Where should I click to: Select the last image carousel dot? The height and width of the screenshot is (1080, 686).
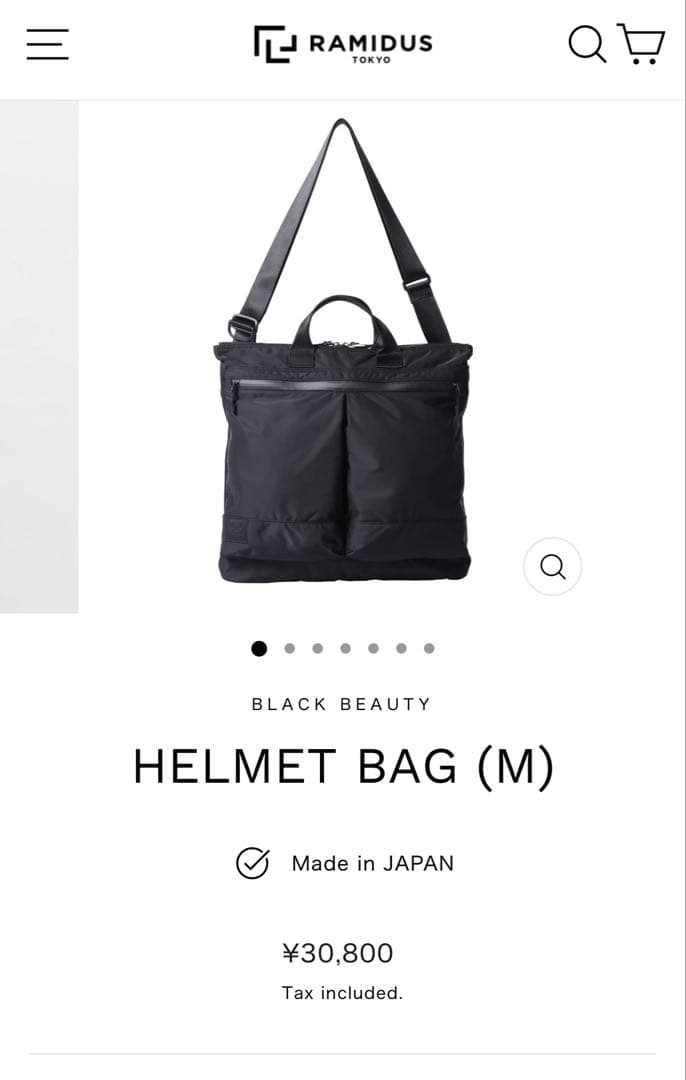pyautogui.click(x=429, y=648)
